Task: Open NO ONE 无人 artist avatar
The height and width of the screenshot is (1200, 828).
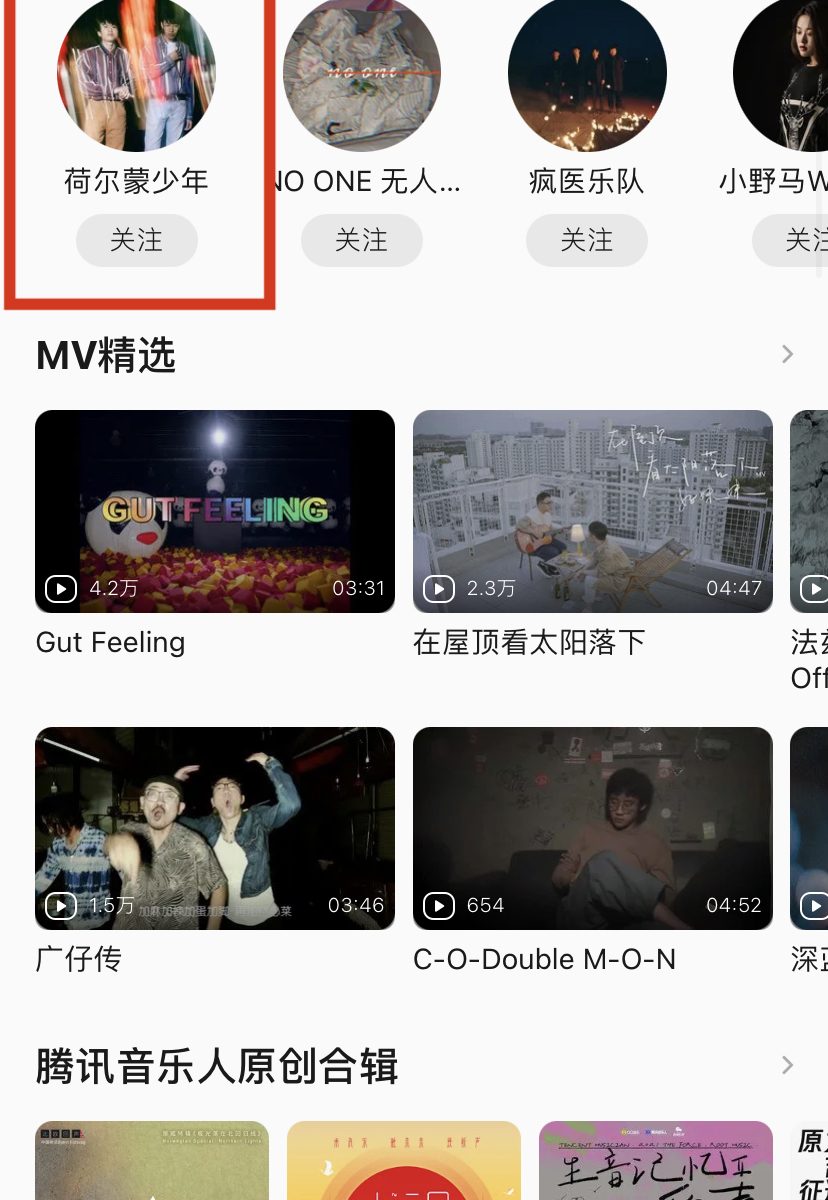Action: [361, 75]
